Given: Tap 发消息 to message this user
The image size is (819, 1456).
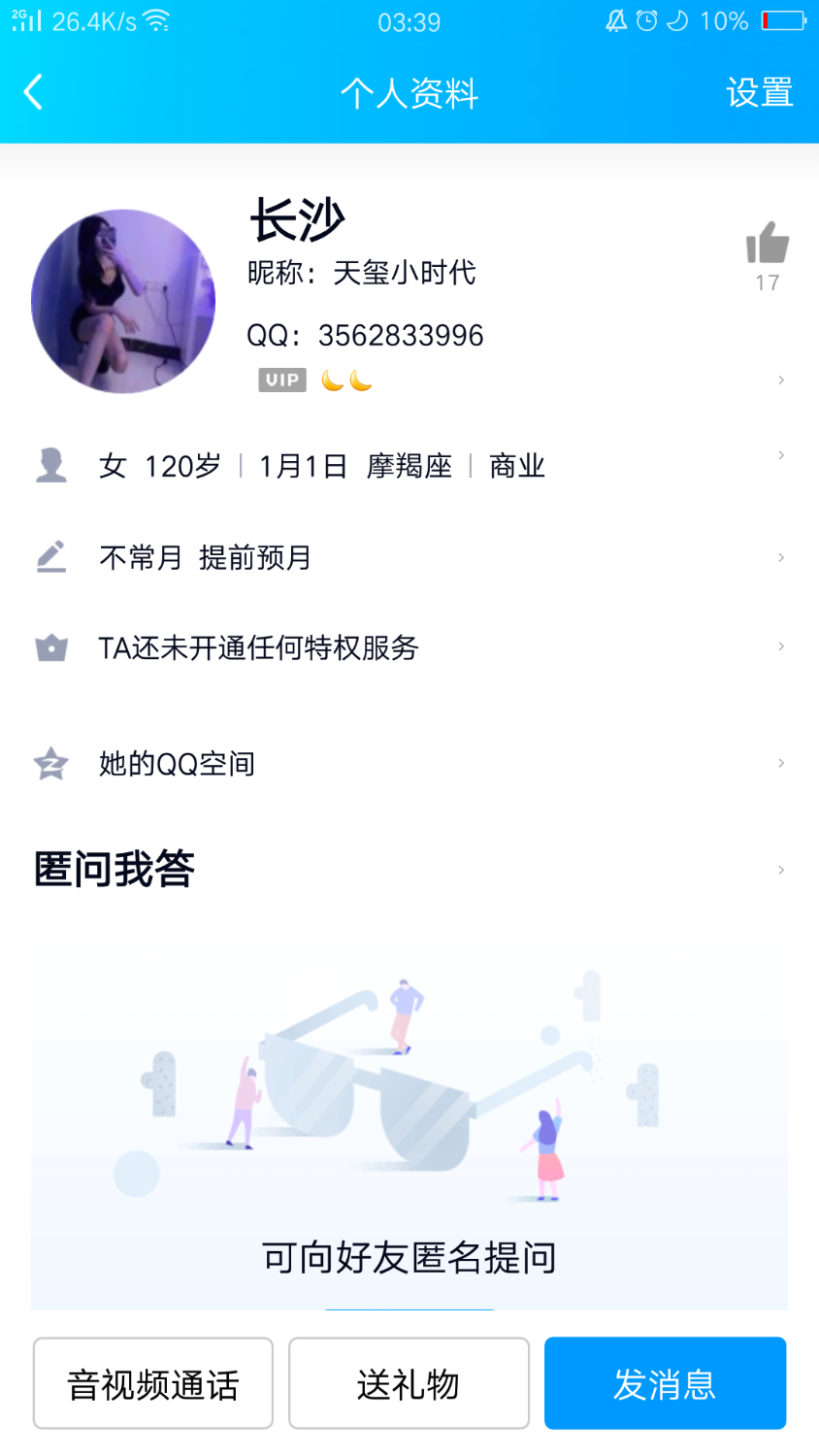Looking at the screenshot, I should [665, 1383].
